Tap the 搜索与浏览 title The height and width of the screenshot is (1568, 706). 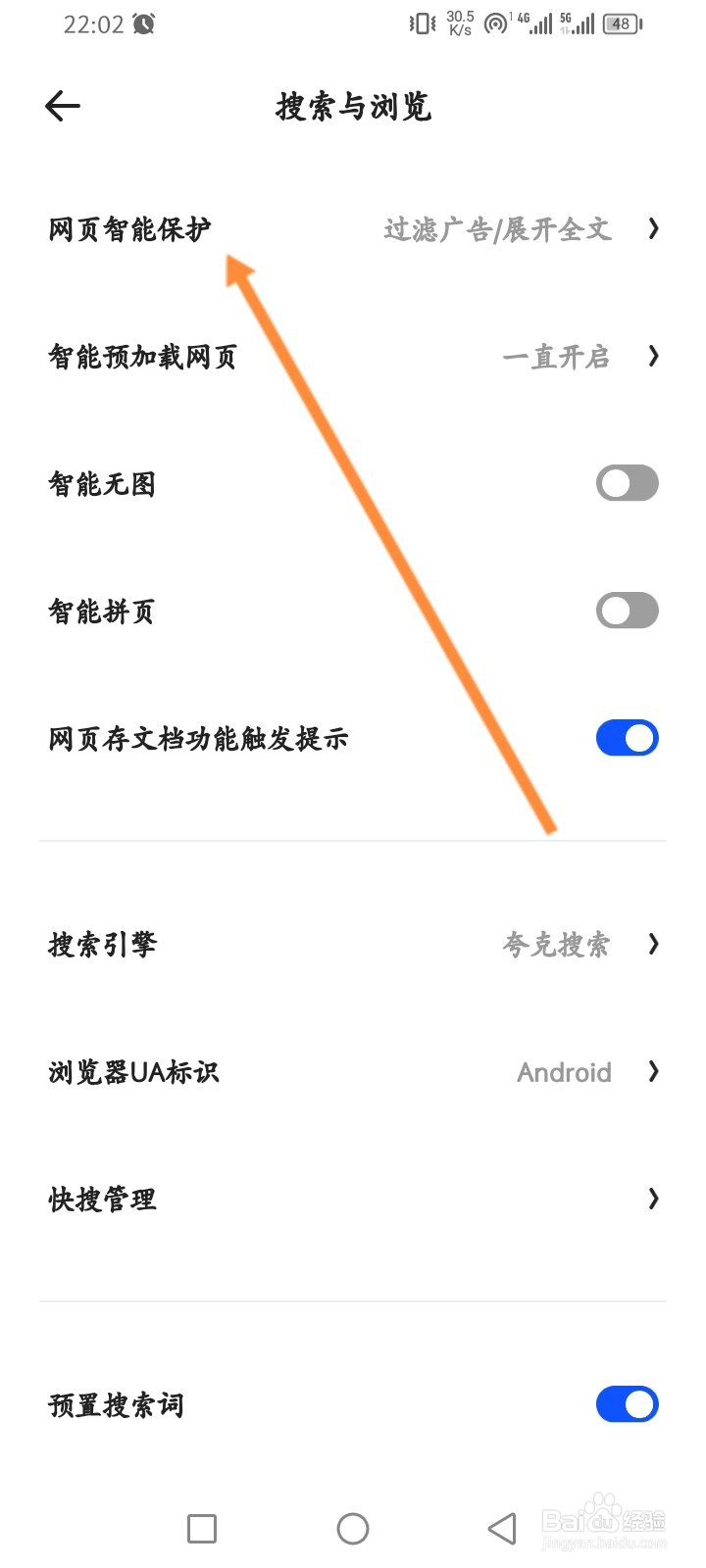point(353,108)
